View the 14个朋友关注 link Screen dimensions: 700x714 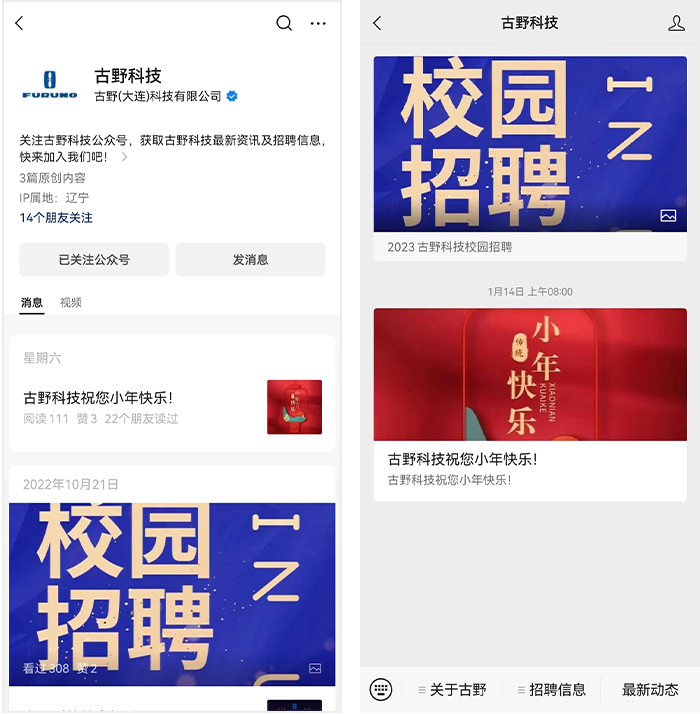pyautogui.click(x=56, y=217)
